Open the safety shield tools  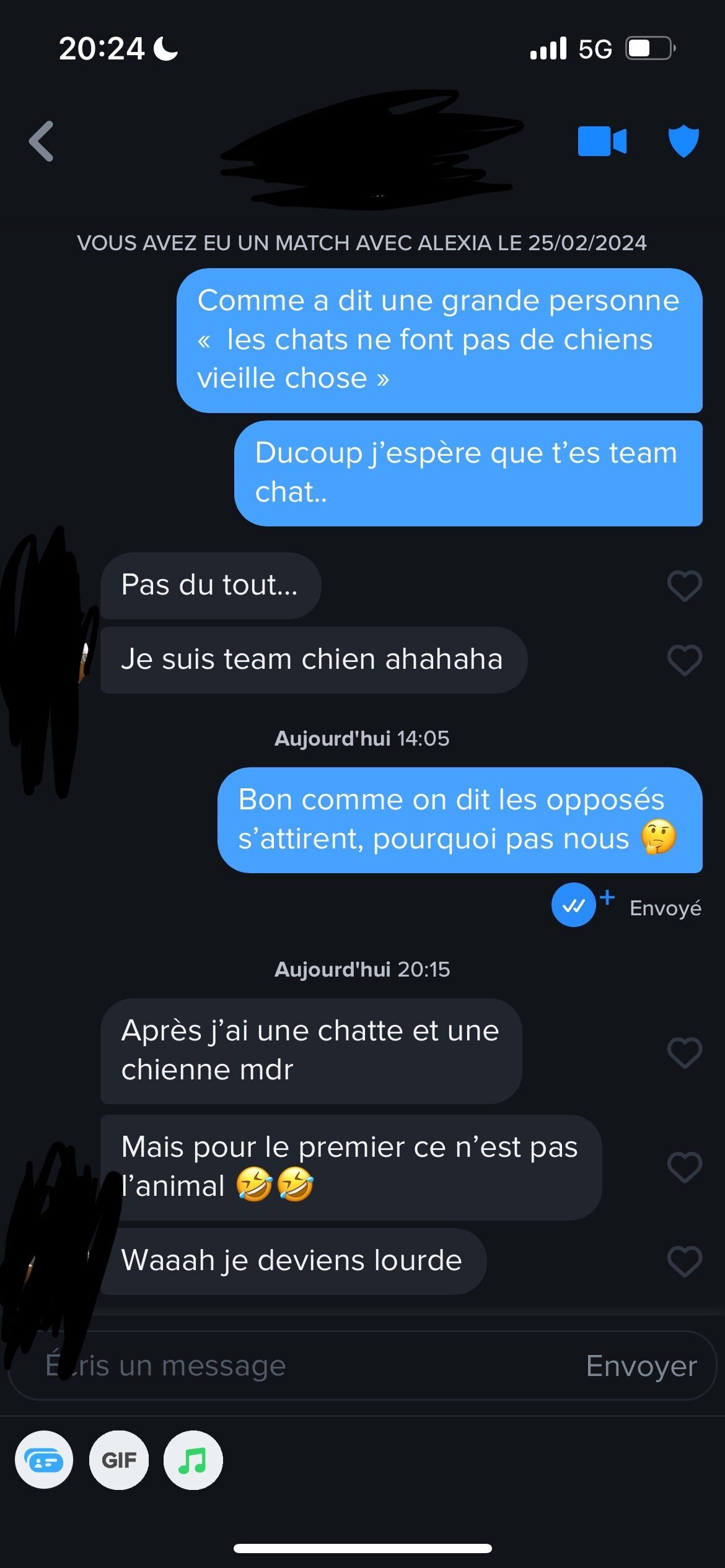[x=683, y=141]
